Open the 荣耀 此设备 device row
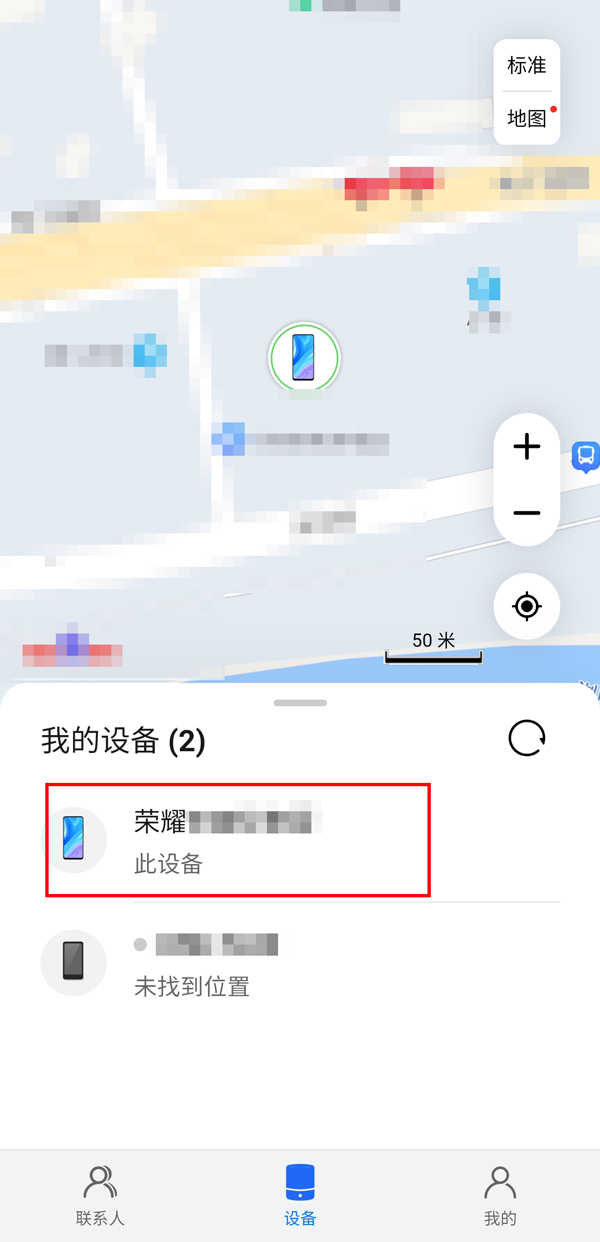600x1242 pixels. pos(238,839)
